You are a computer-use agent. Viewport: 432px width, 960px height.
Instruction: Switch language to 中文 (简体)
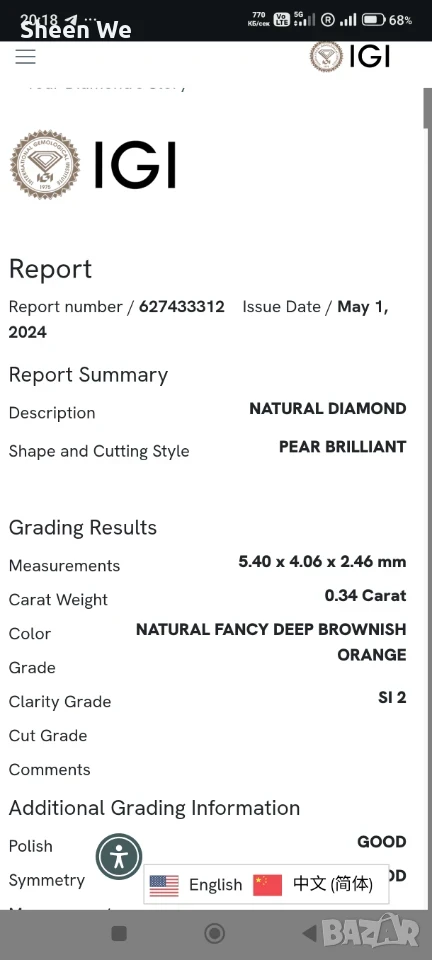(313, 885)
